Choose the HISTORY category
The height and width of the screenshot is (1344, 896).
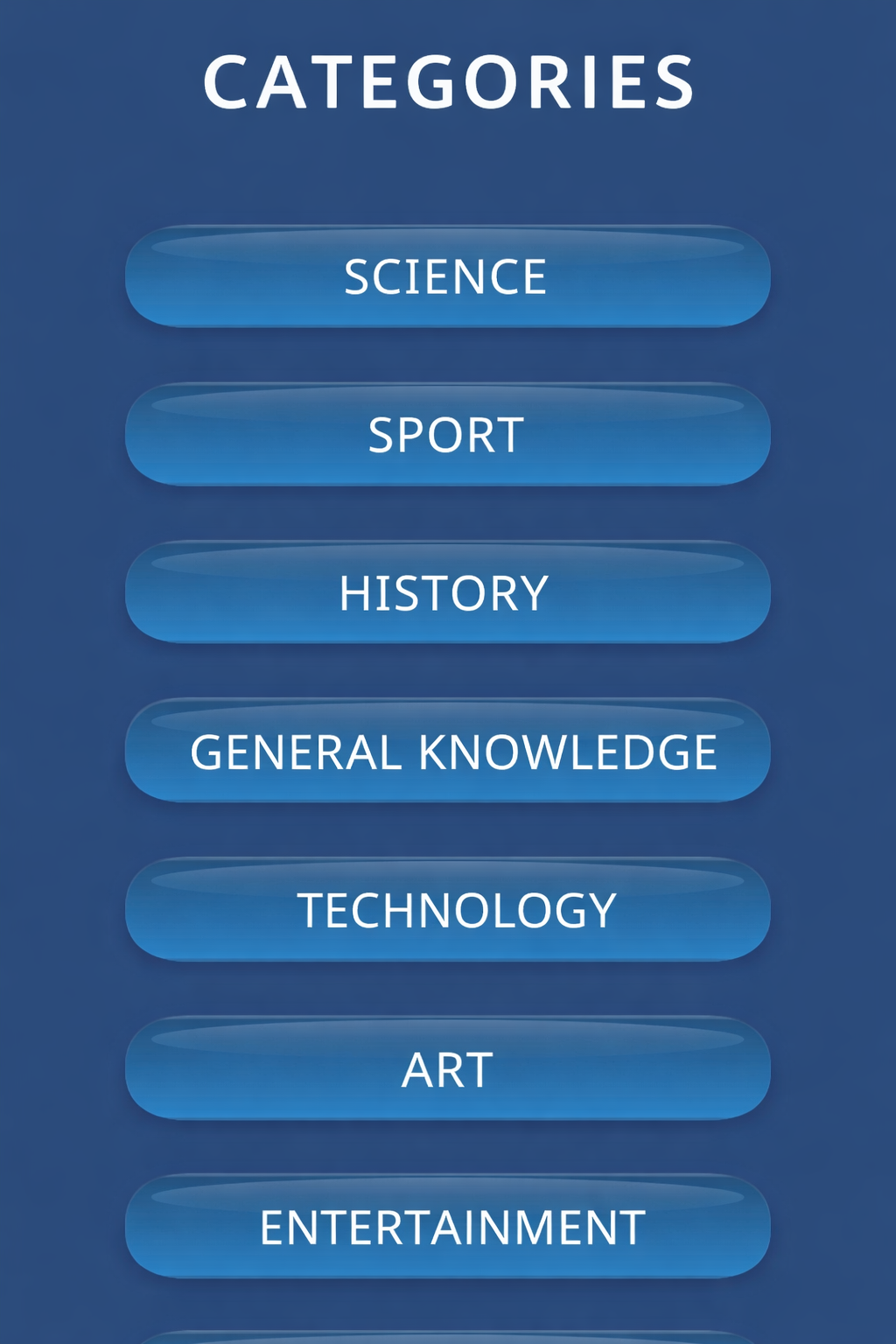(x=446, y=593)
